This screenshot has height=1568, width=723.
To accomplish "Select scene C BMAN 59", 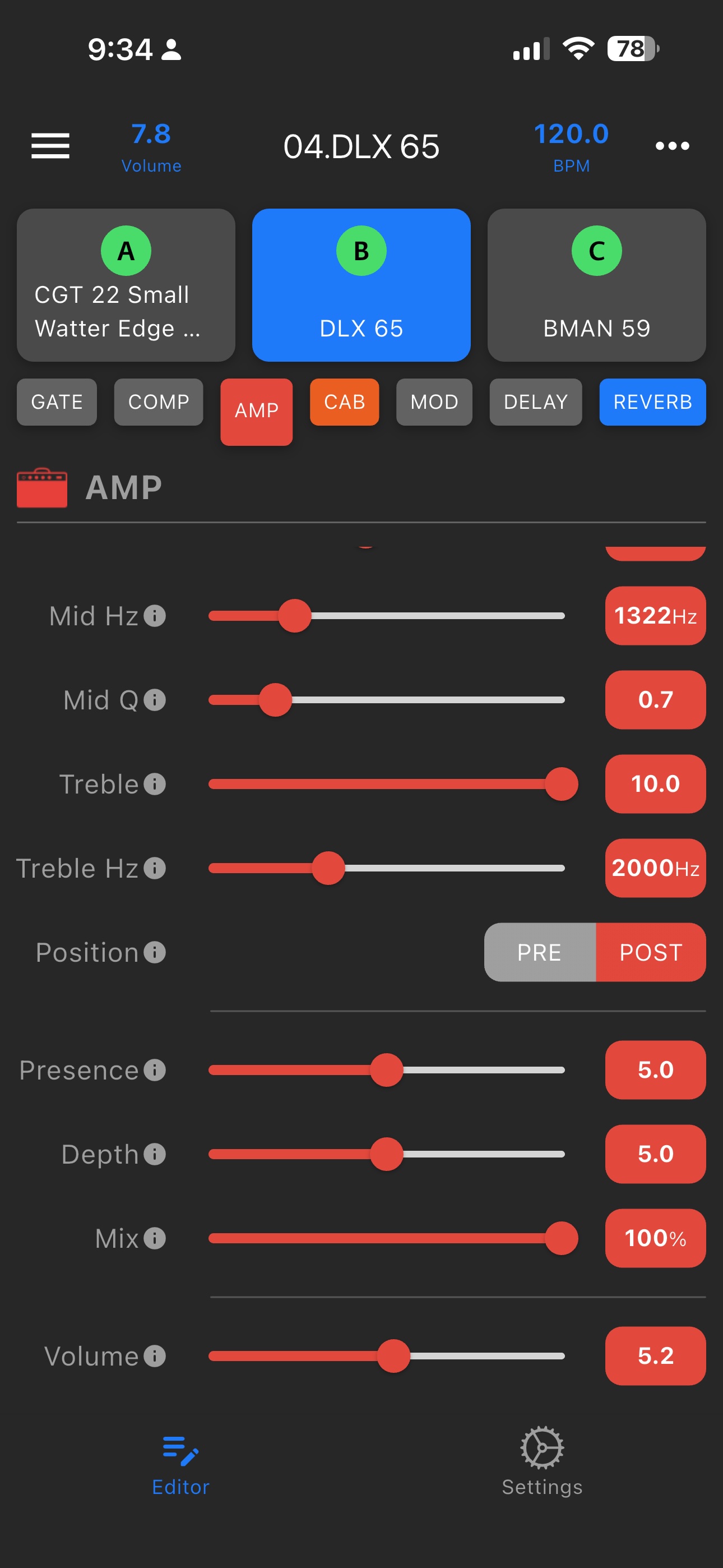I will point(596,285).
